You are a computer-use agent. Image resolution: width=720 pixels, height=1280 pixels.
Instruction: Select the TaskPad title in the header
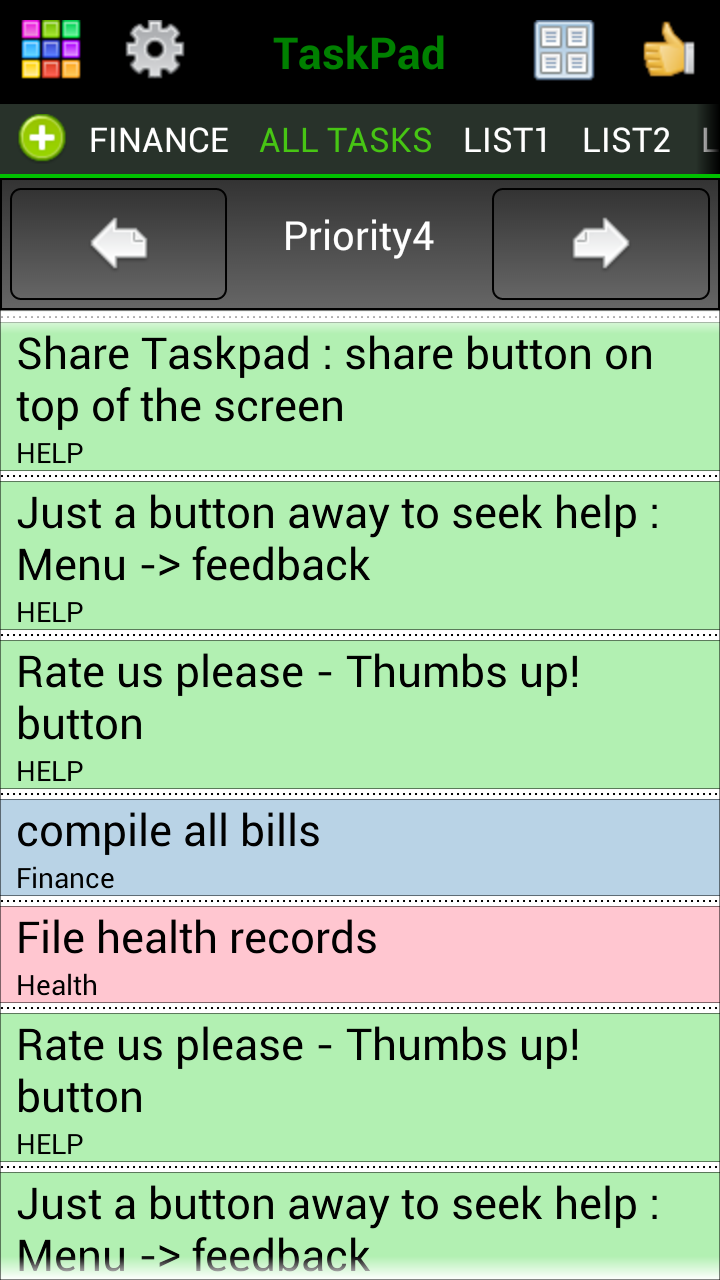[359, 52]
